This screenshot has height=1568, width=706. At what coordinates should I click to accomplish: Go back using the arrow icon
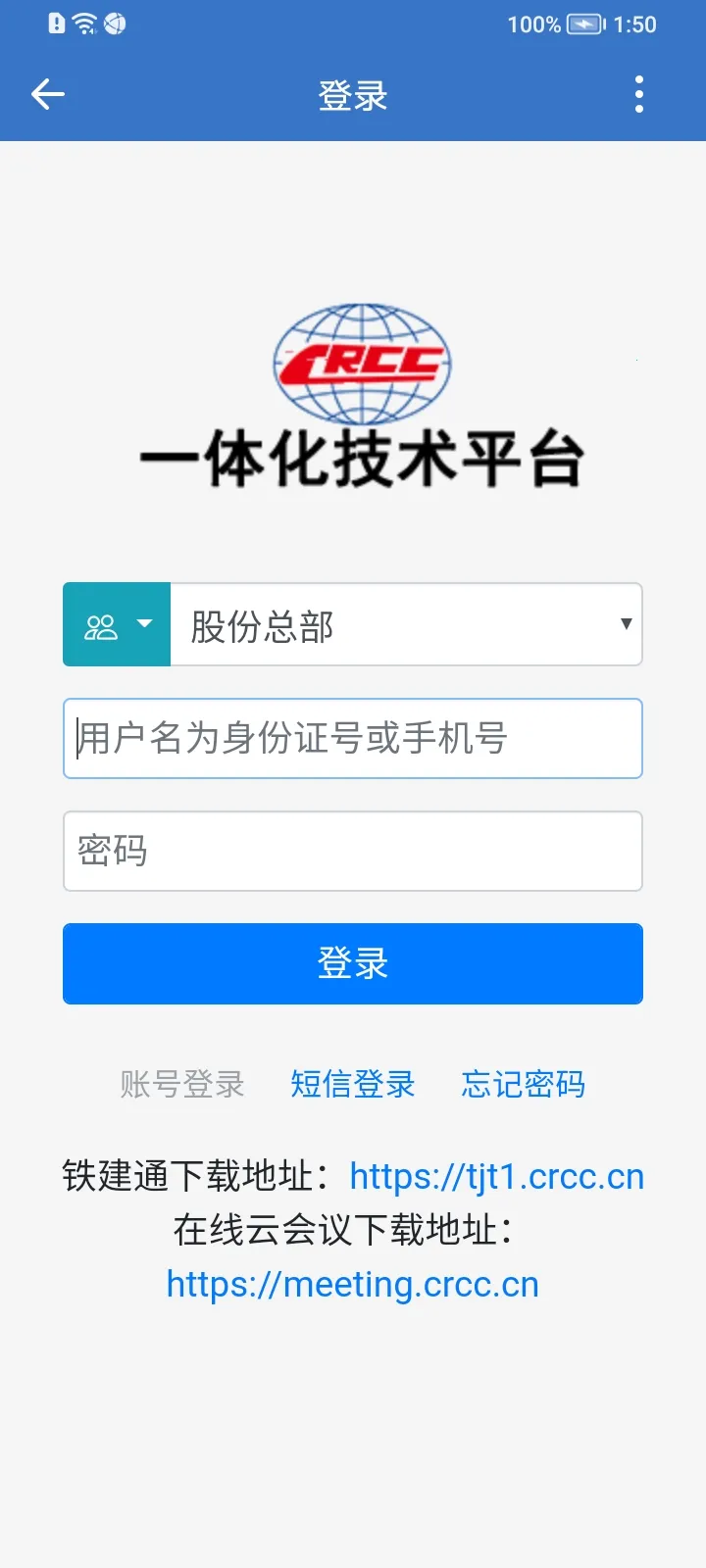(x=47, y=94)
